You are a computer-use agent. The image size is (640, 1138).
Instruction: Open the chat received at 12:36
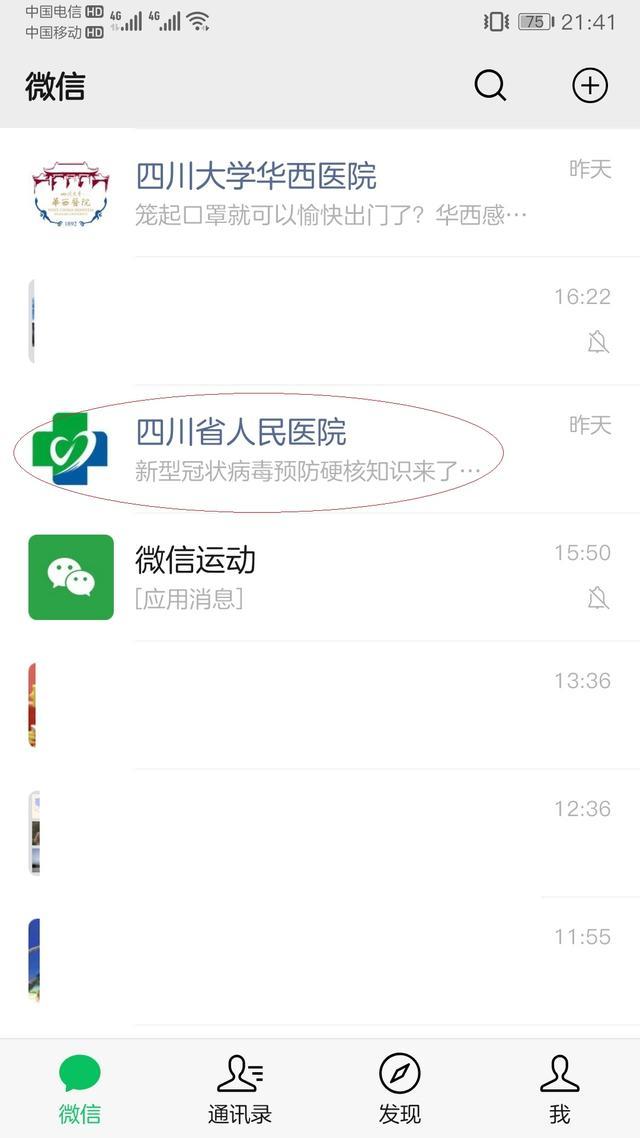pos(320,833)
